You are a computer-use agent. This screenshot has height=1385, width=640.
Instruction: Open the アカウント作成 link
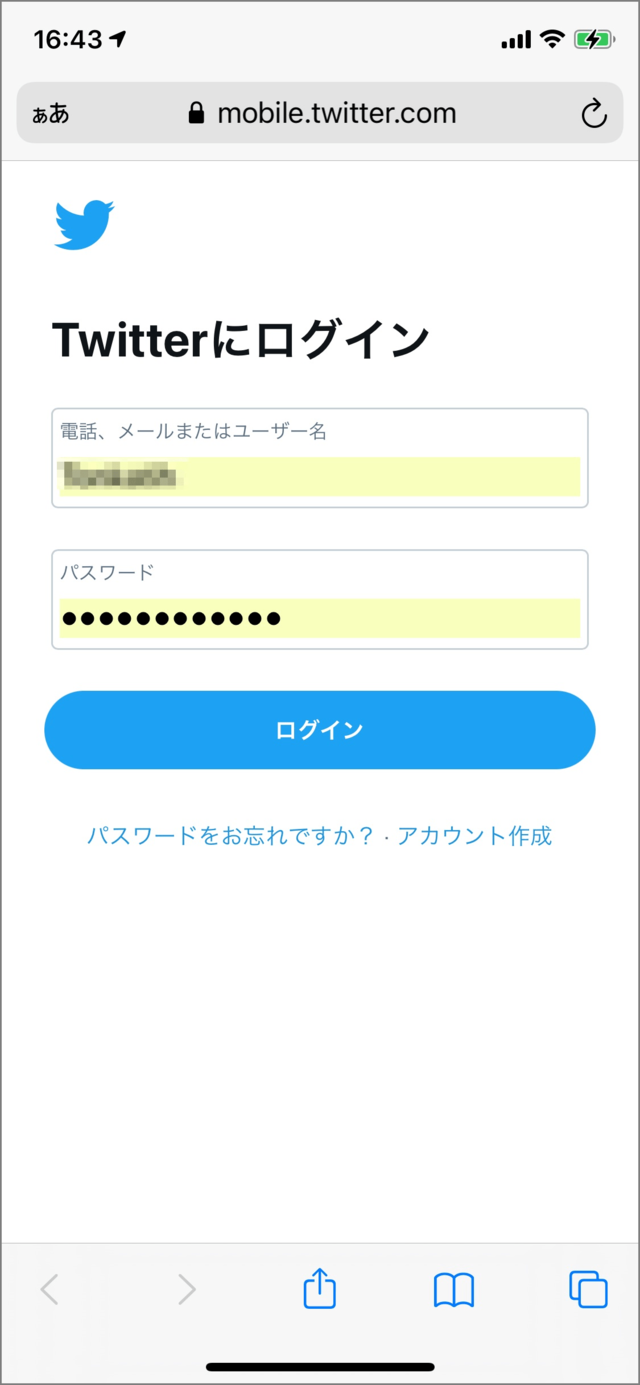474,836
